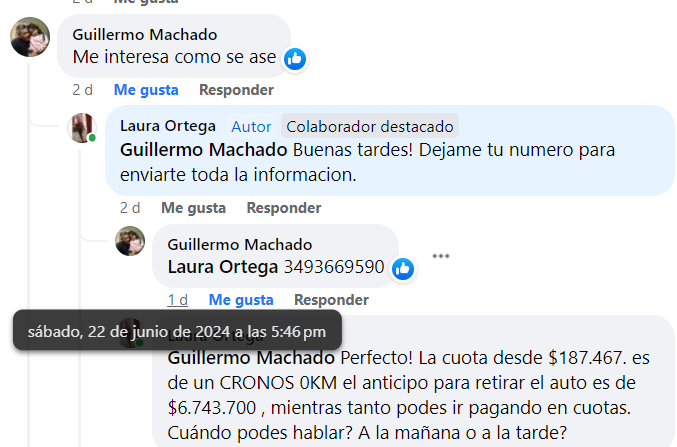Open Guillermo Machado's profile from first comment
Screen dimensions: 677x447
point(145,35)
